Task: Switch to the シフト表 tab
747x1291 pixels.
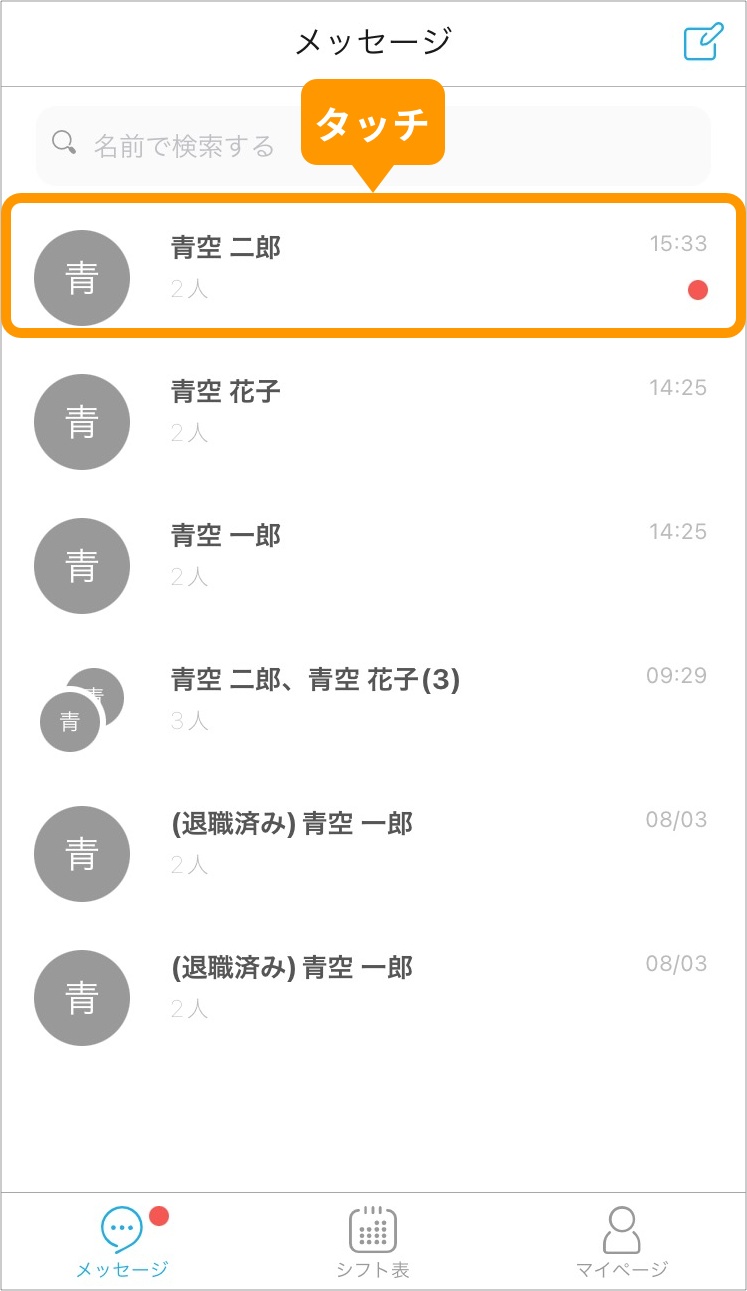Action: pyautogui.click(x=373, y=1241)
